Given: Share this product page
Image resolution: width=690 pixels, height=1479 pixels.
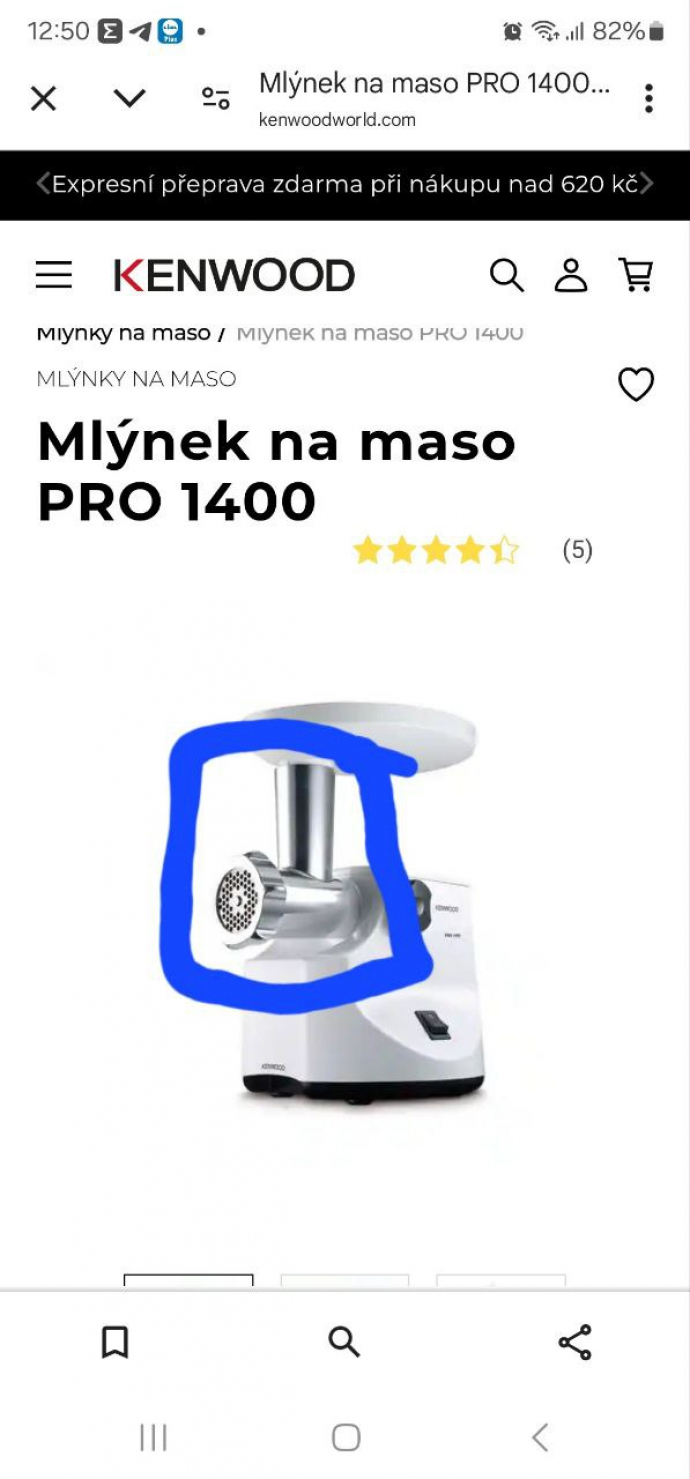Looking at the screenshot, I should pyautogui.click(x=575, y=1342).
